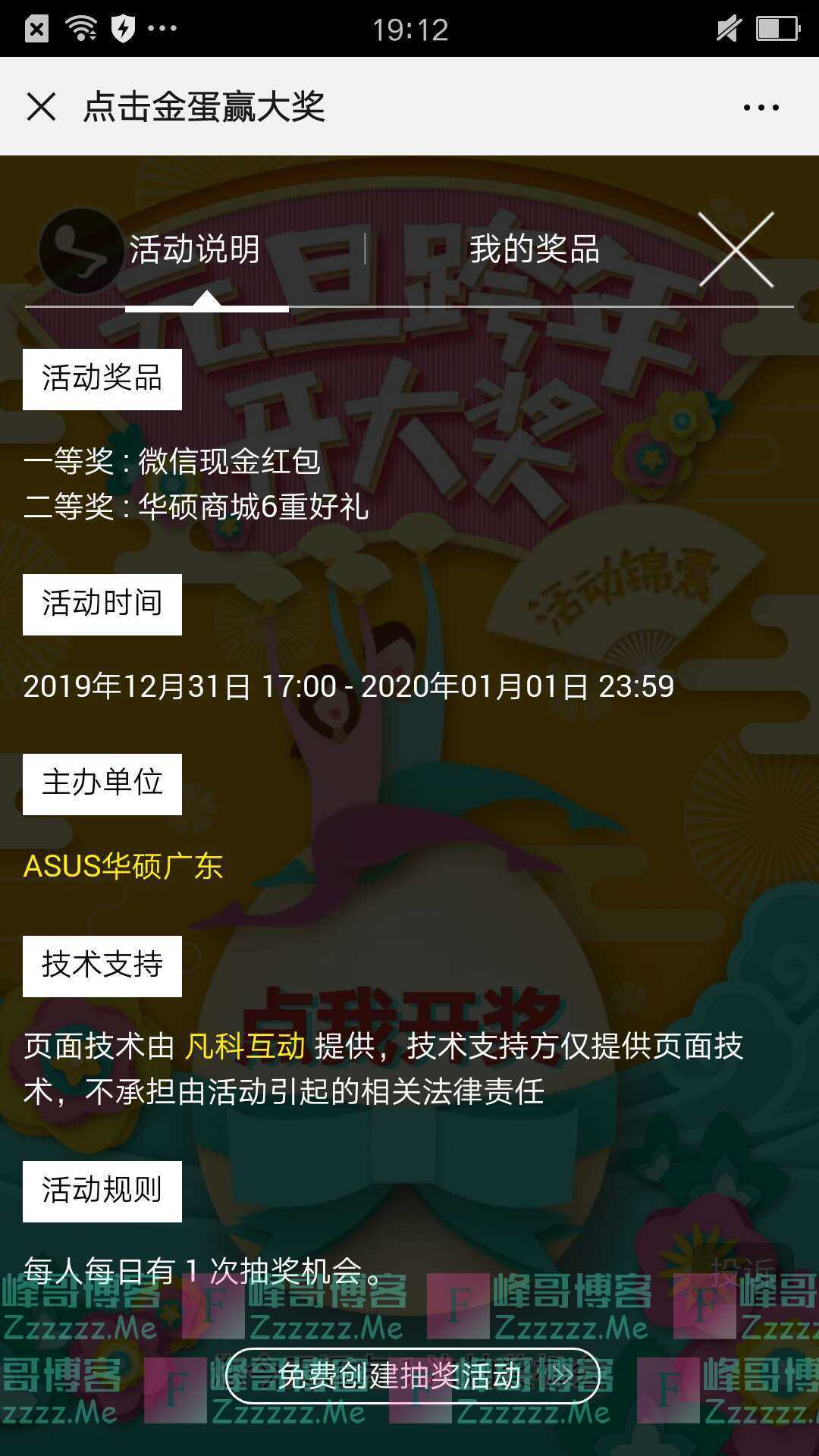This screenshot has height=1456, width=819.
Task: Tap the mute icon in status bar
Action: 726,29
